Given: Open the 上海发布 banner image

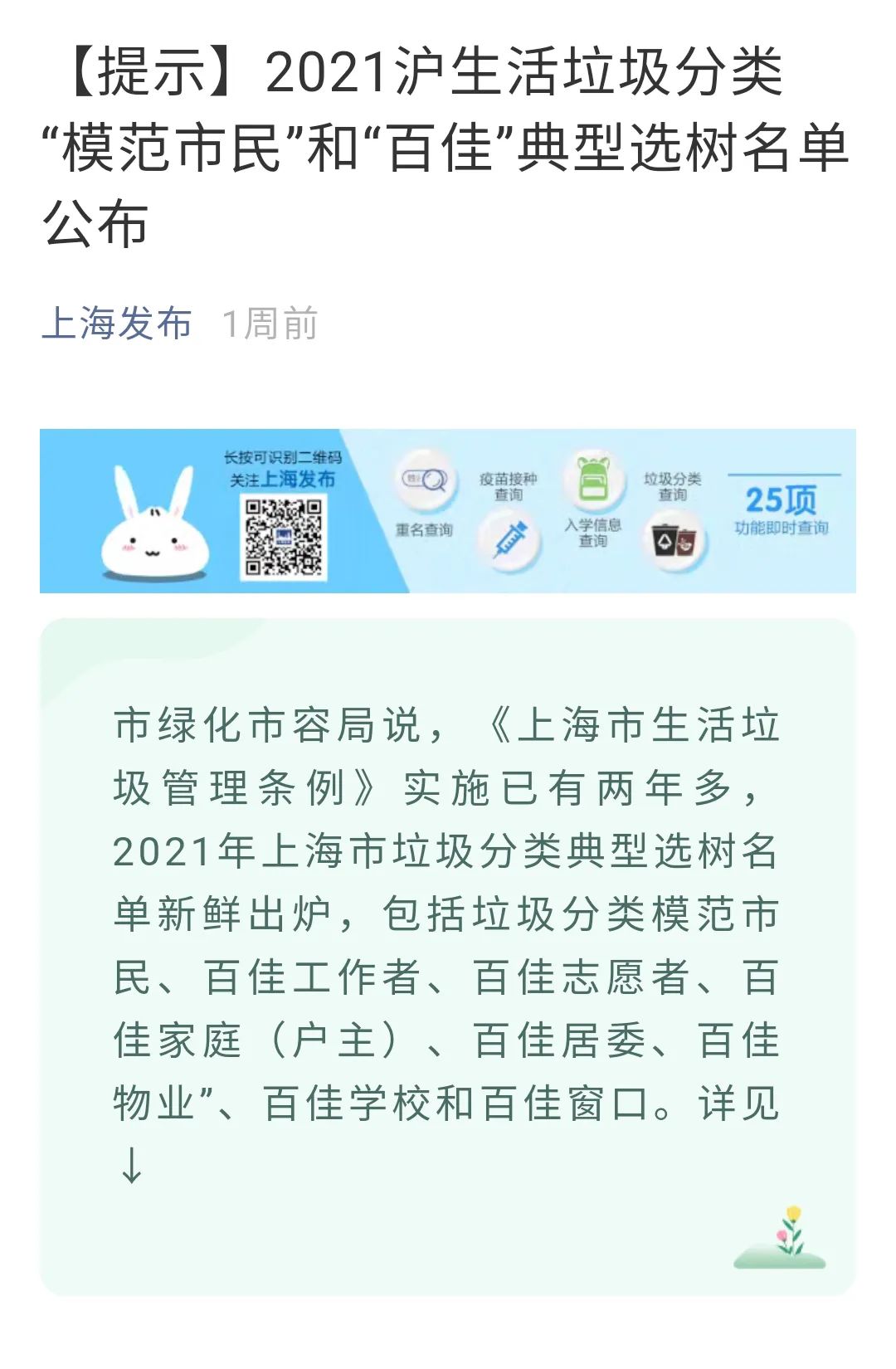Looking at the screenshot, I should (448, 511).
